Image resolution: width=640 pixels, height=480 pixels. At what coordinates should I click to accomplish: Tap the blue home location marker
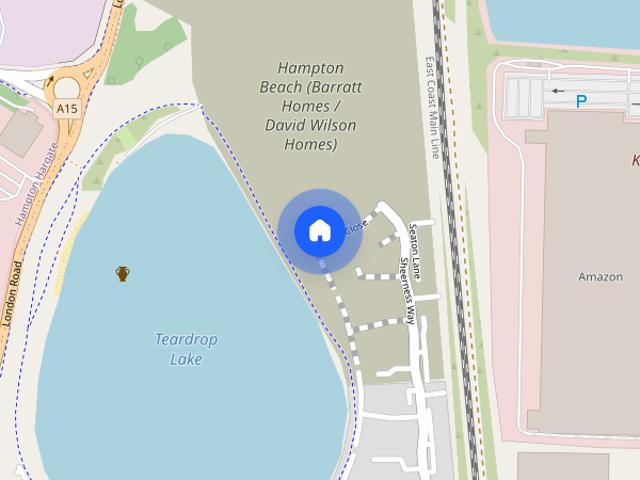(x=320, y=231)
